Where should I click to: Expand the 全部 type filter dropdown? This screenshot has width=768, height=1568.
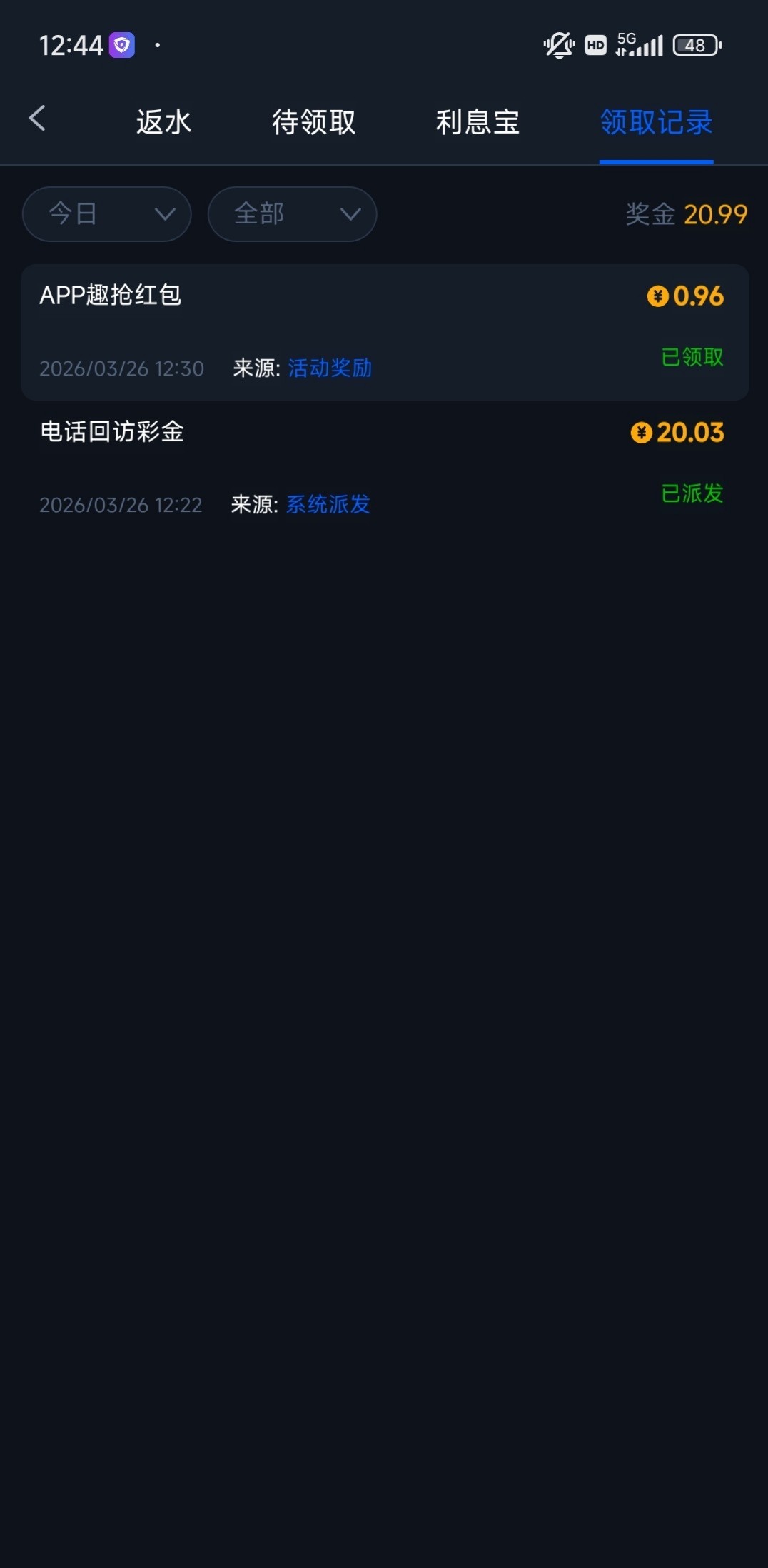292,214
